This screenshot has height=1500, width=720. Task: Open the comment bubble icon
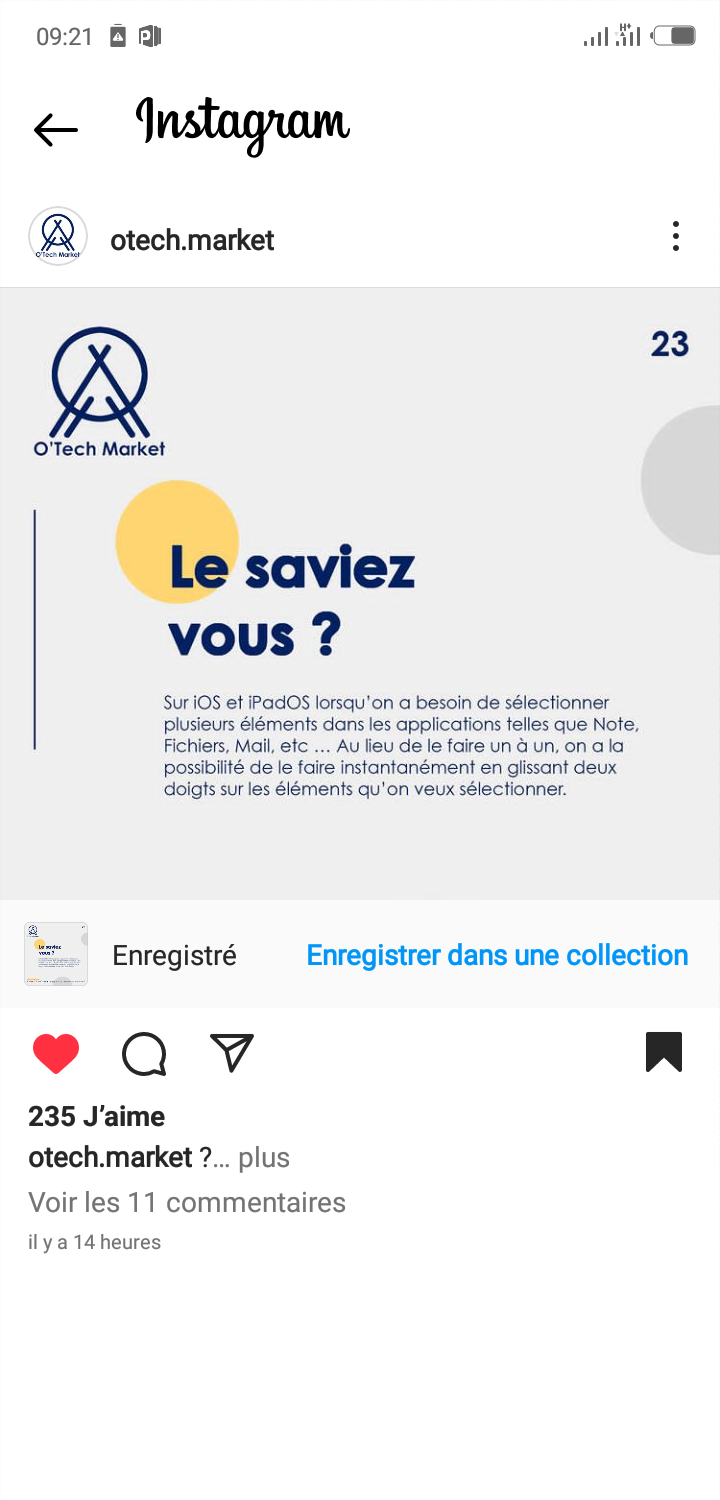[144, 1053]
